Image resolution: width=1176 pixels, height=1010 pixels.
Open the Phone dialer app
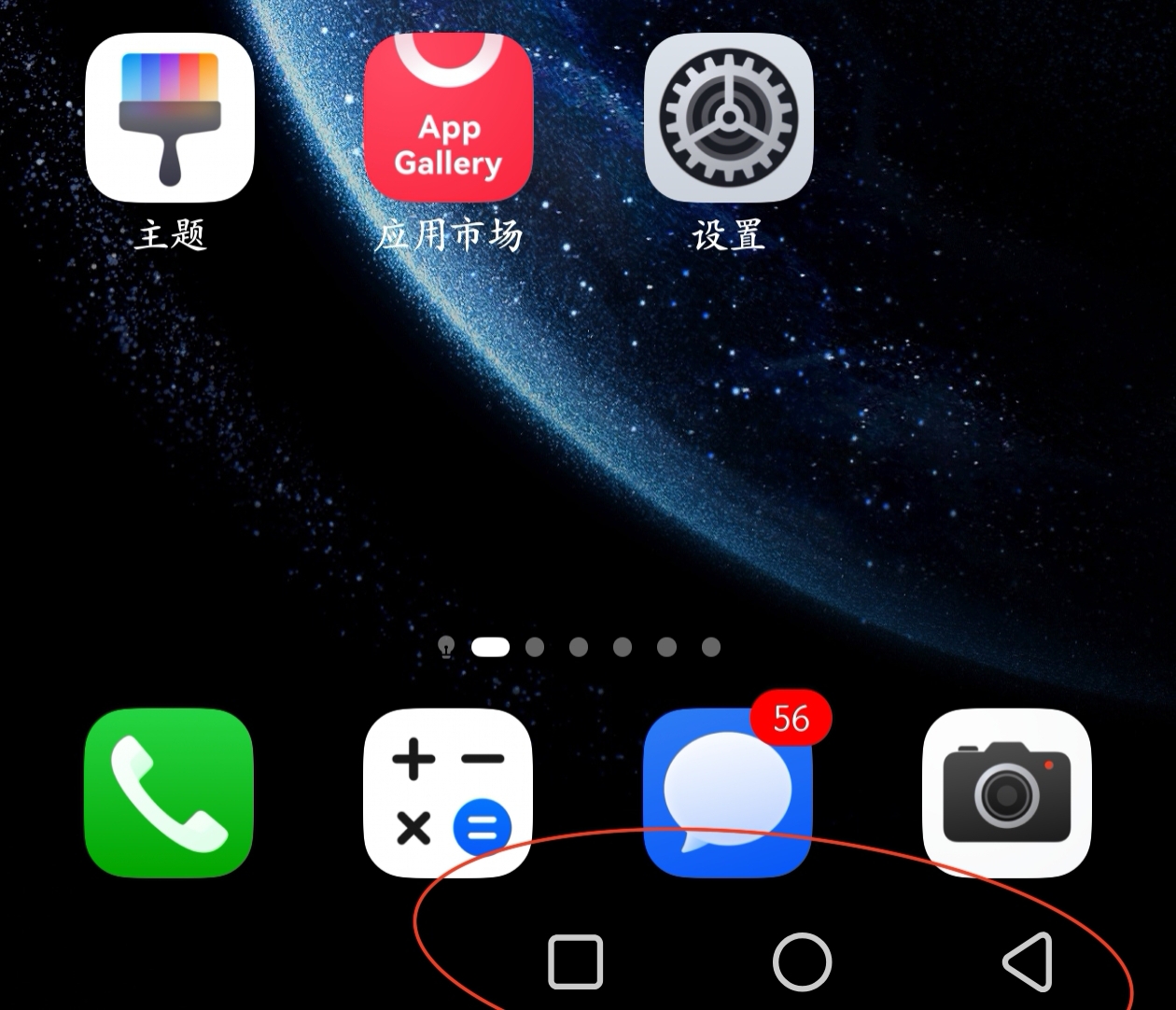pos(169,793)
